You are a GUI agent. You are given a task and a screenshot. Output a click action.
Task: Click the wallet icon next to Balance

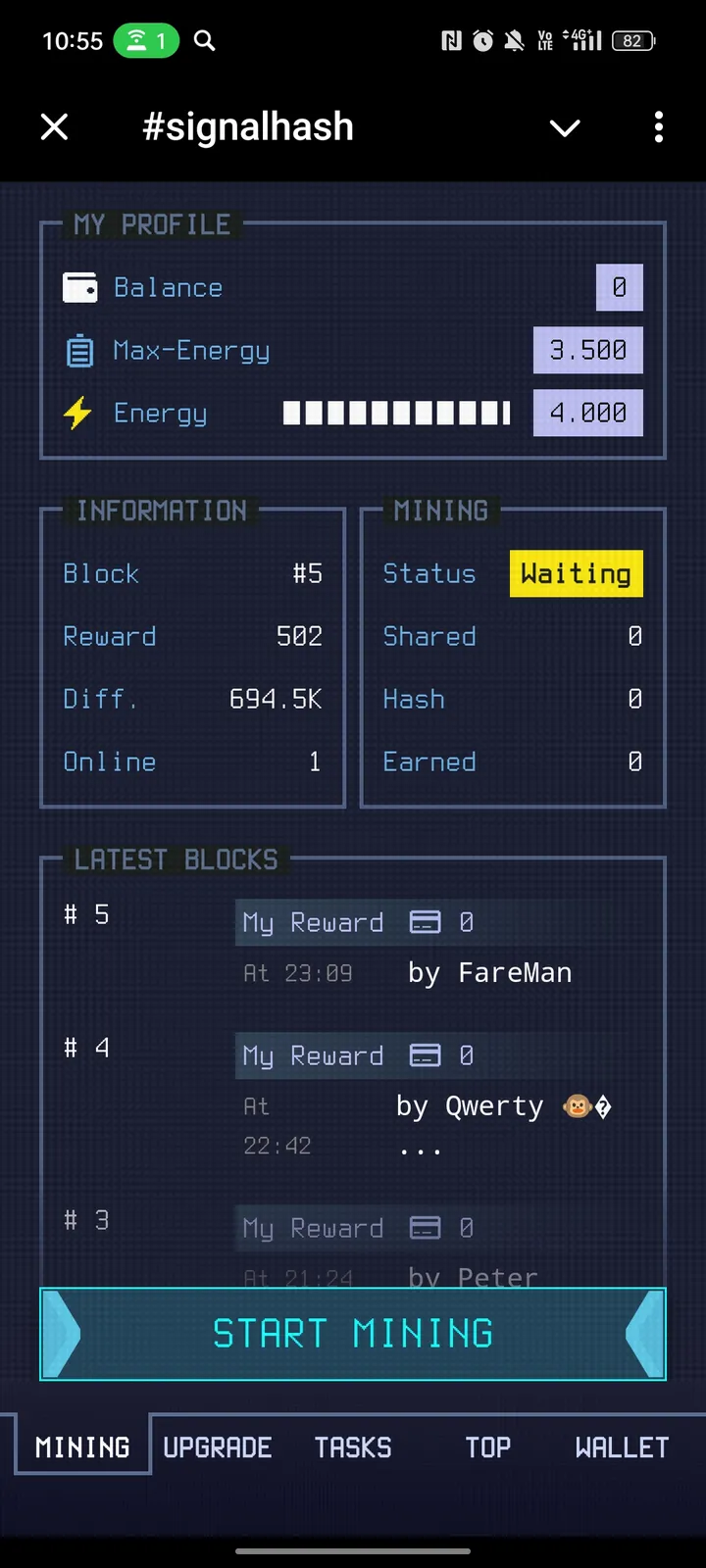point(79,287)
